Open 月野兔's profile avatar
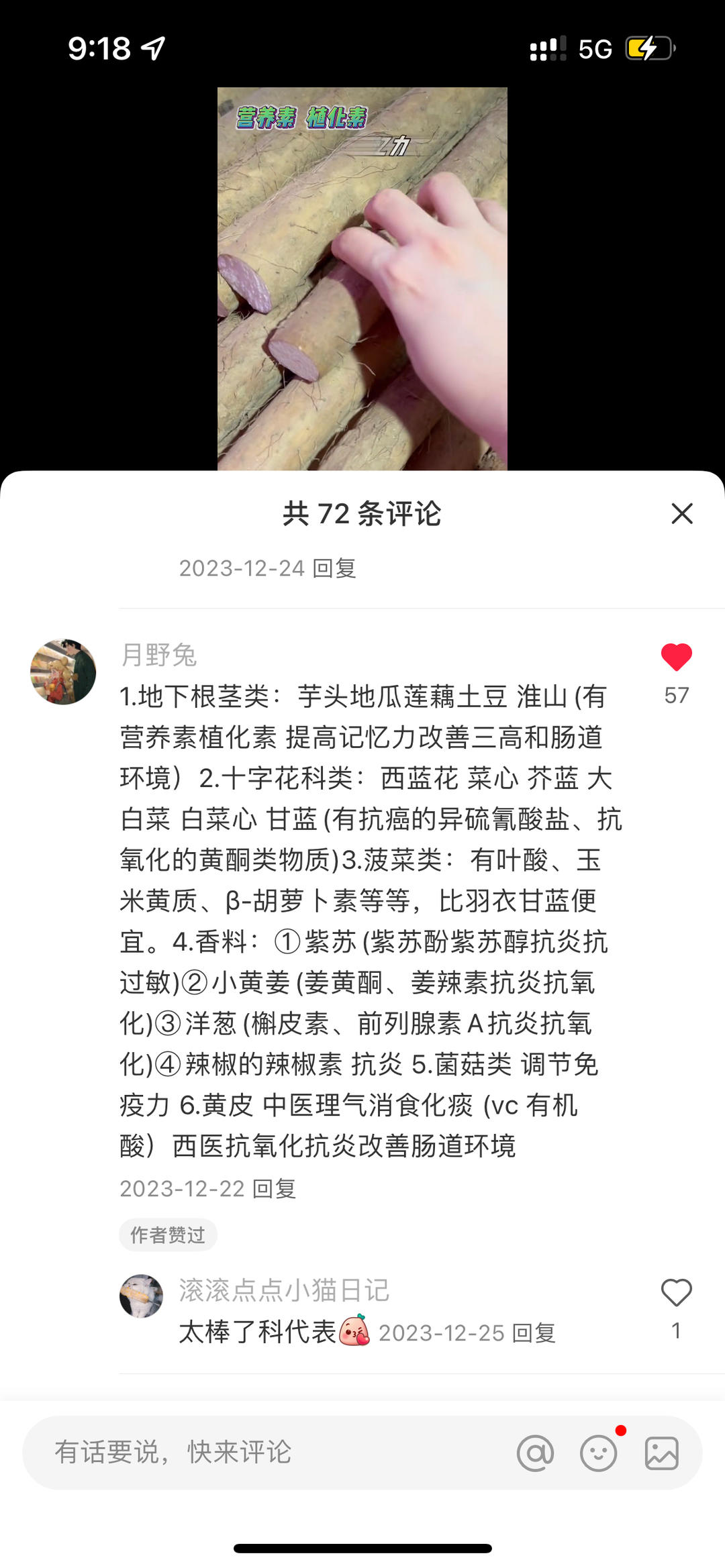The image size is (725, 1568). point(63,672)
